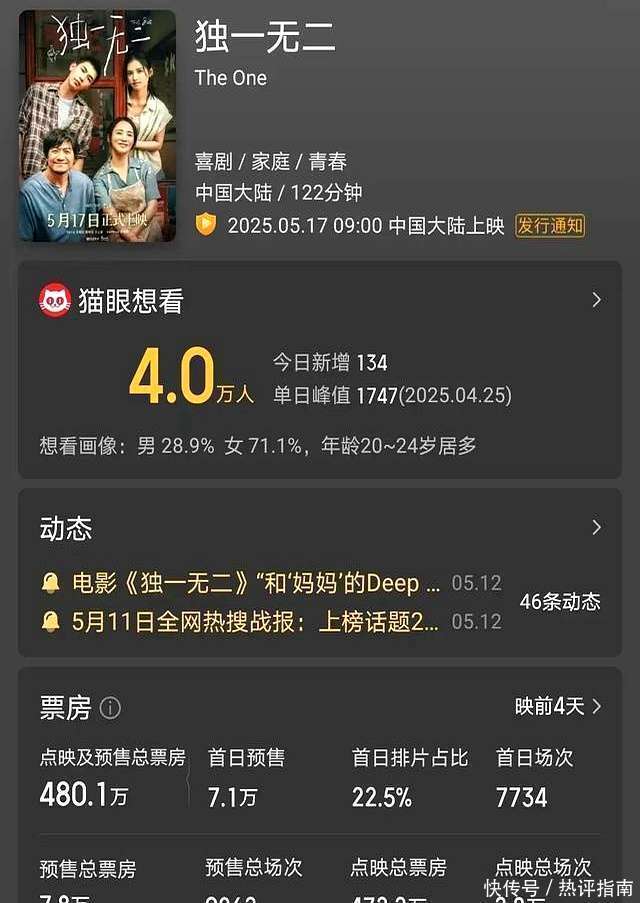The height and width of the screenshot is (903, 640).
Task: Tap the 发行通知 tag
Action: 549,225
